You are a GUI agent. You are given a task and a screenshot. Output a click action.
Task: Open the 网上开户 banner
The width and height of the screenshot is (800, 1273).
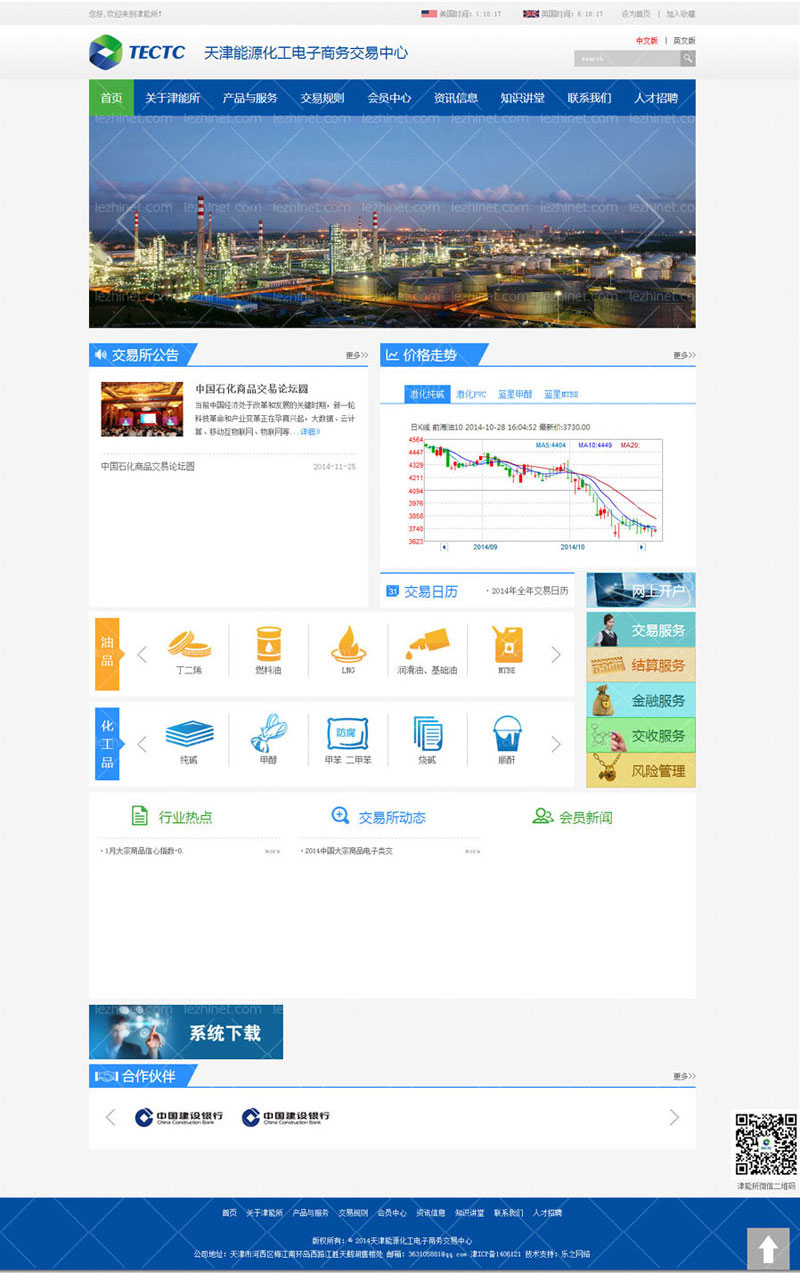(641, 591)
